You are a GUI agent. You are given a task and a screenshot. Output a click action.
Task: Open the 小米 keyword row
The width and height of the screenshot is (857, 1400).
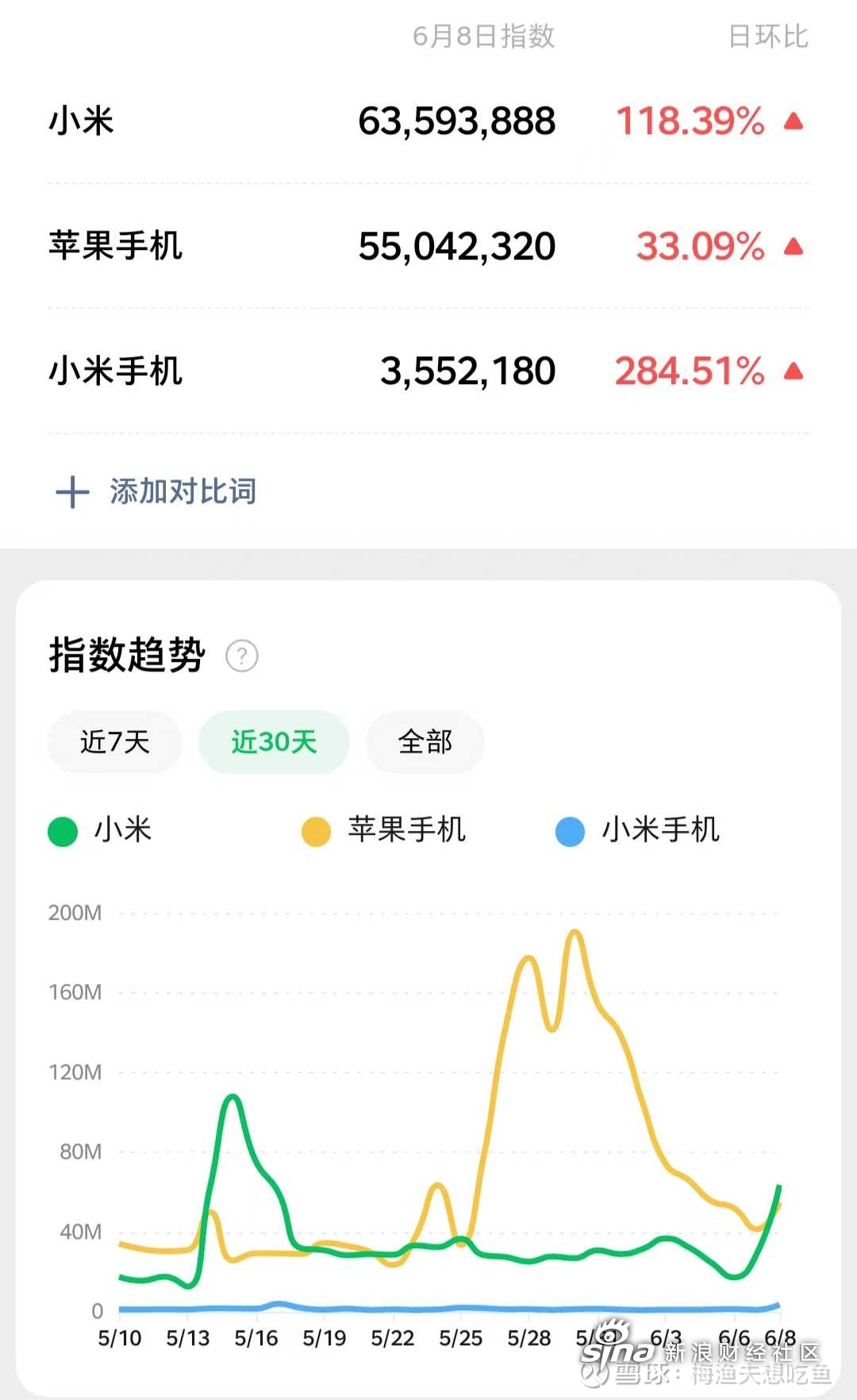point(428,121)
